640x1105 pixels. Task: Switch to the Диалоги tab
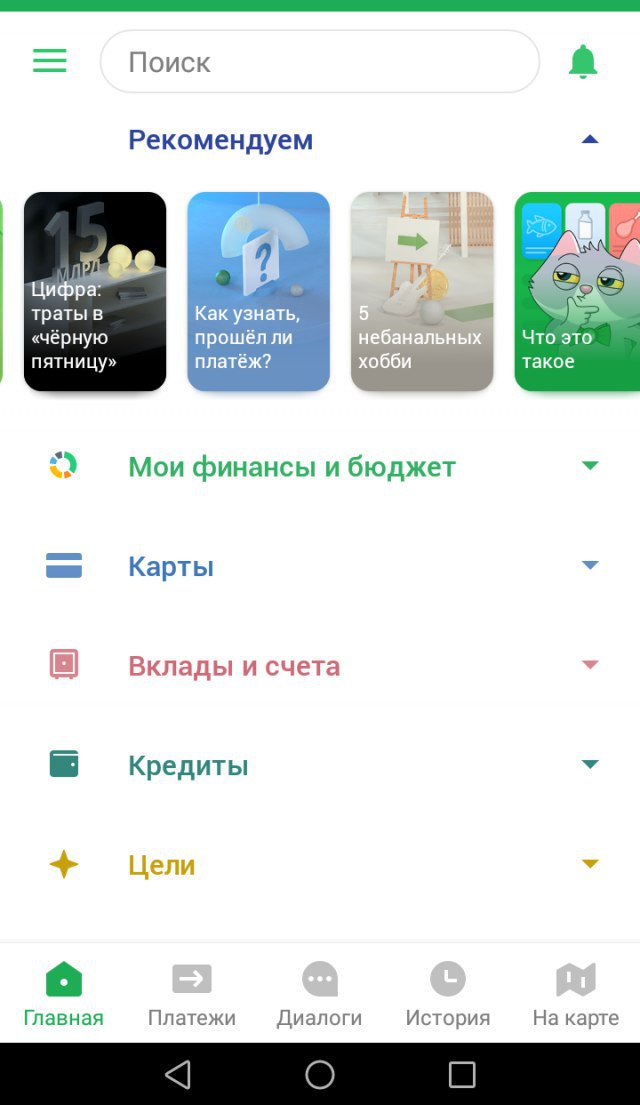pos(319,994)
